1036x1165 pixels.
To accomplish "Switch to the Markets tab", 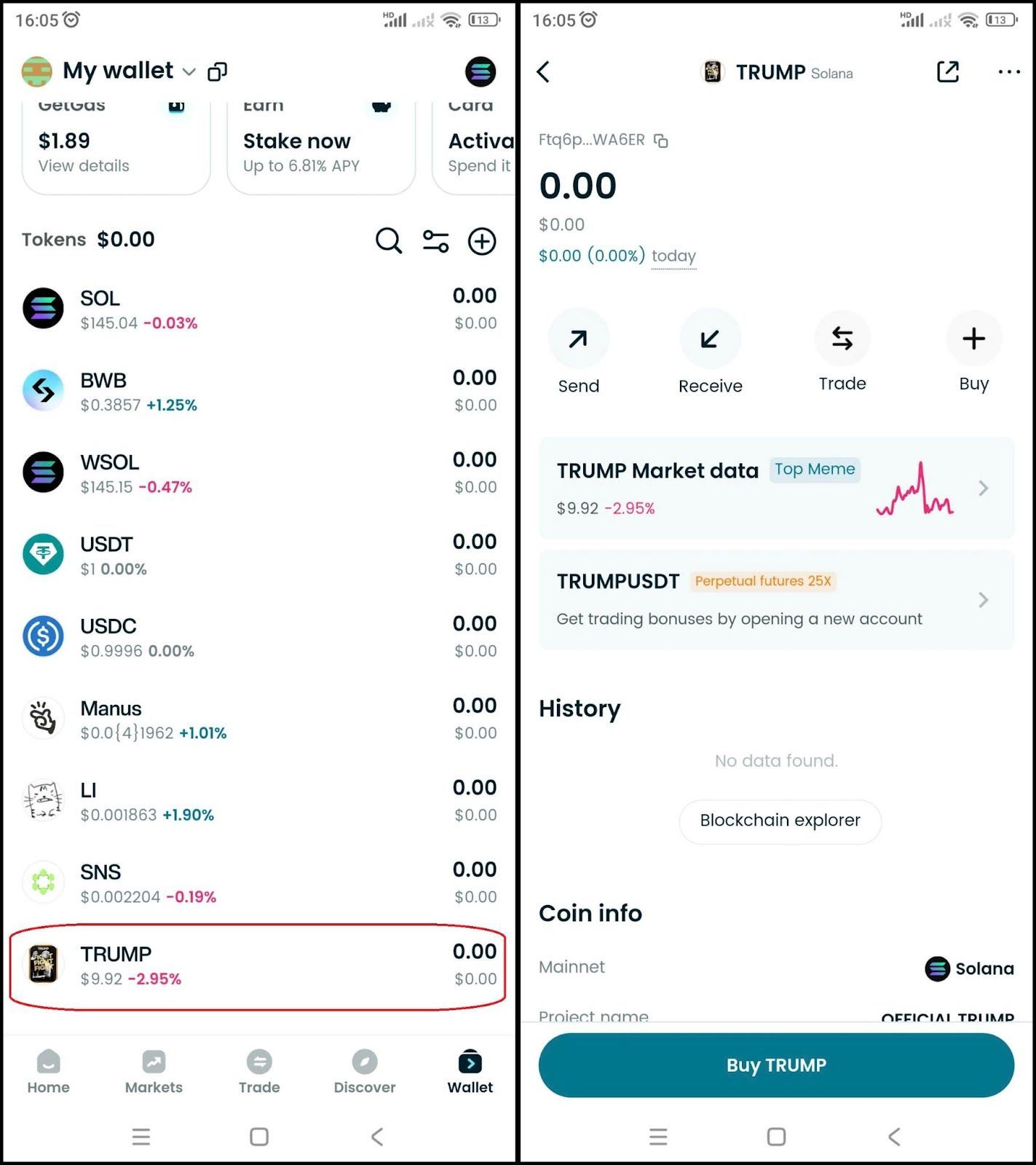I will [x=154, y=1072].
